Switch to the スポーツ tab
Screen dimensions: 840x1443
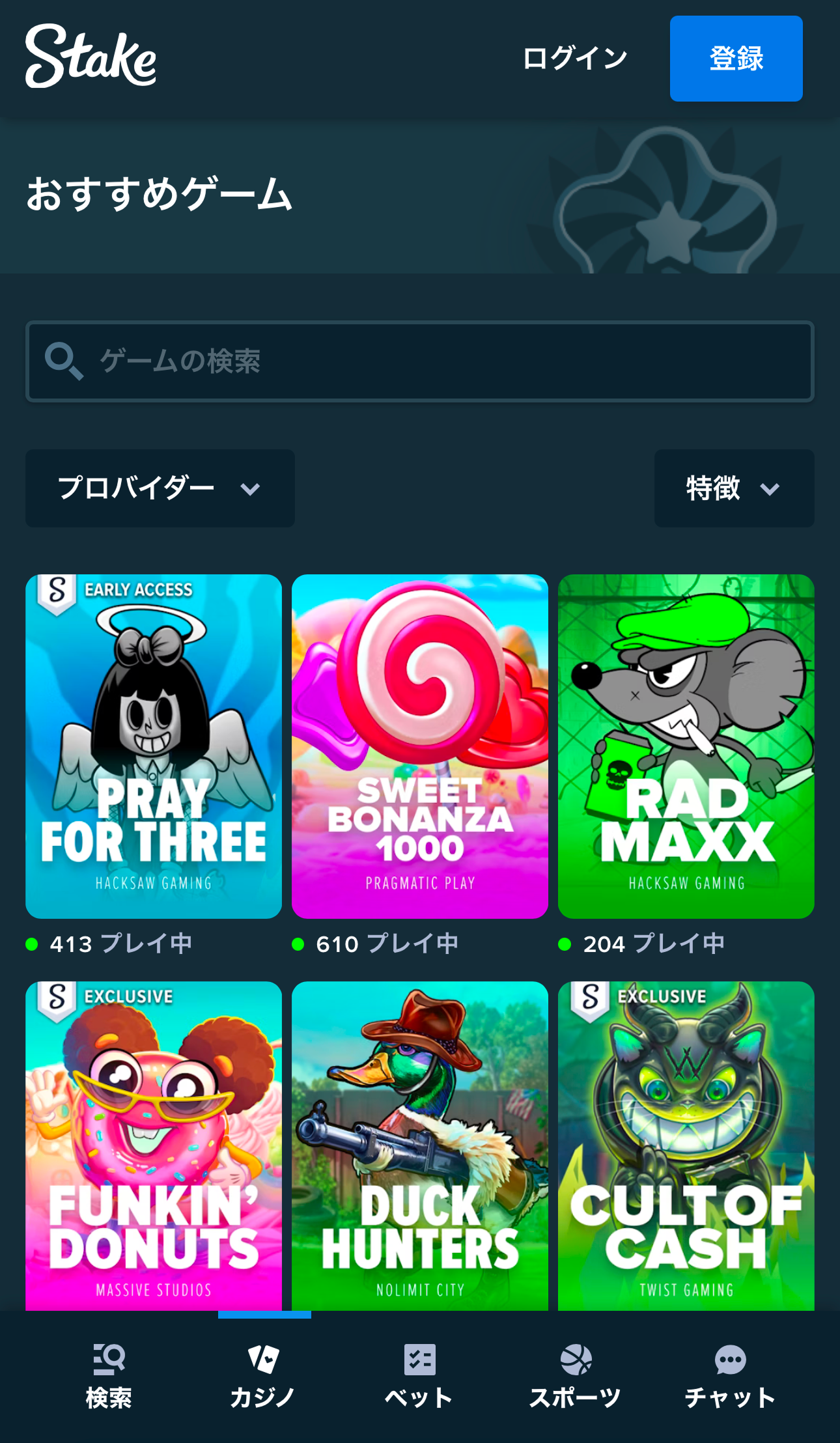575,1377
